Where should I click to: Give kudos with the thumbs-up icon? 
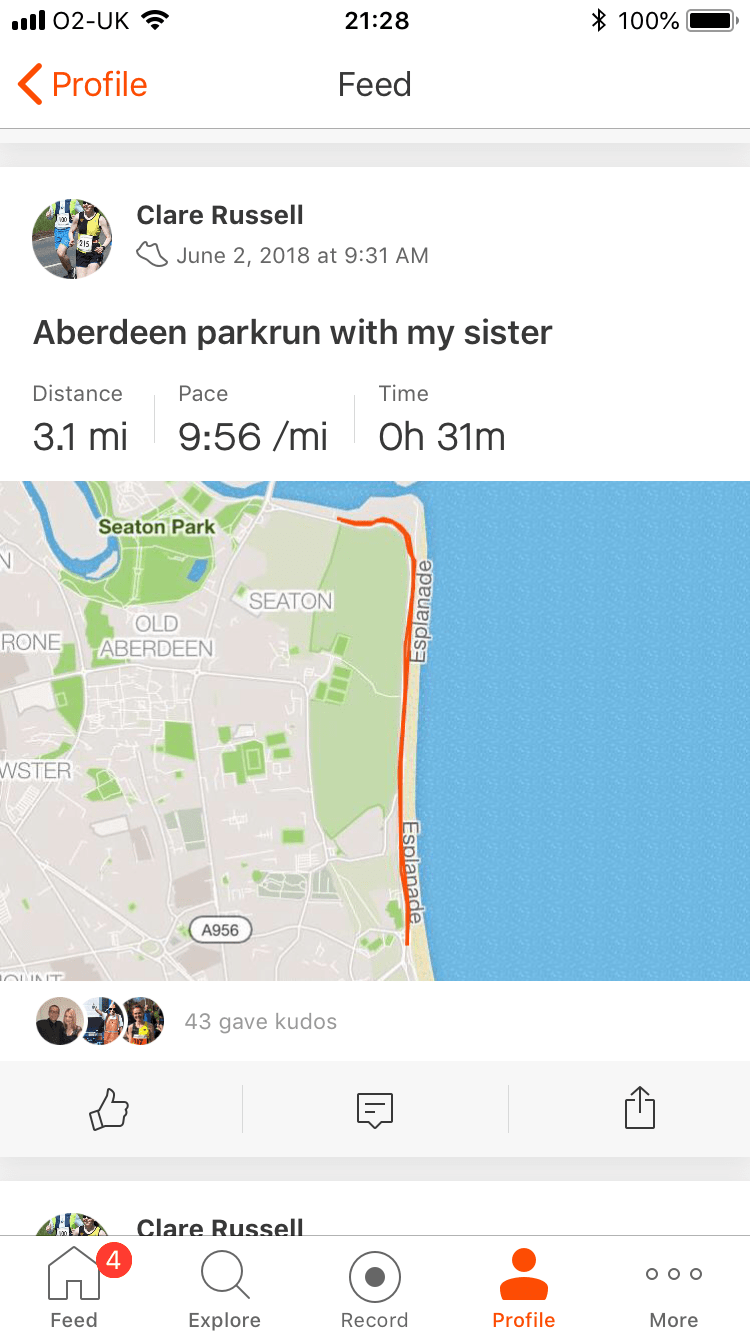click(x=109, y=1107)
